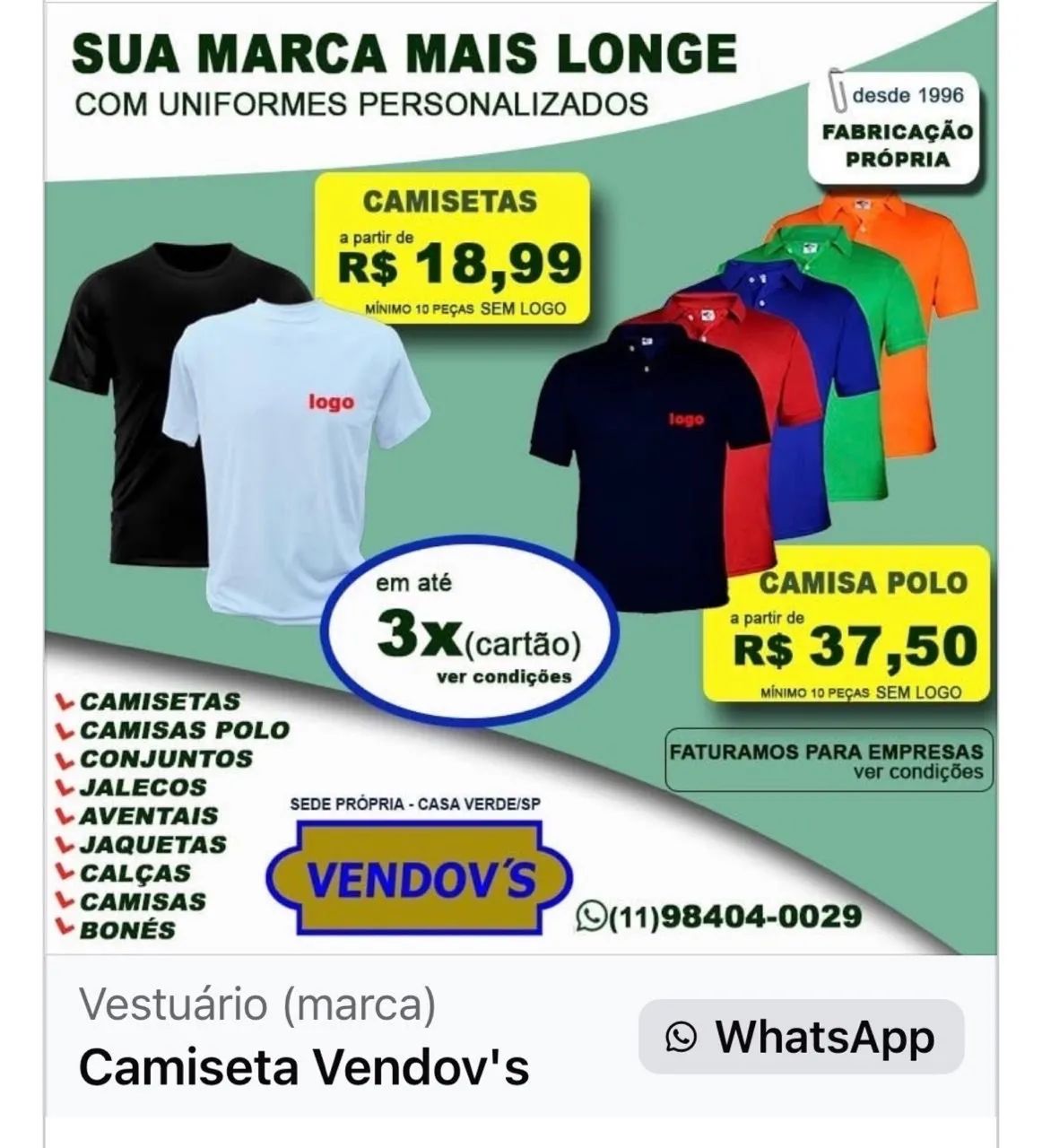
Task: Open the Camiseta Vendov's page title
Action: (x=304, y=1066)
